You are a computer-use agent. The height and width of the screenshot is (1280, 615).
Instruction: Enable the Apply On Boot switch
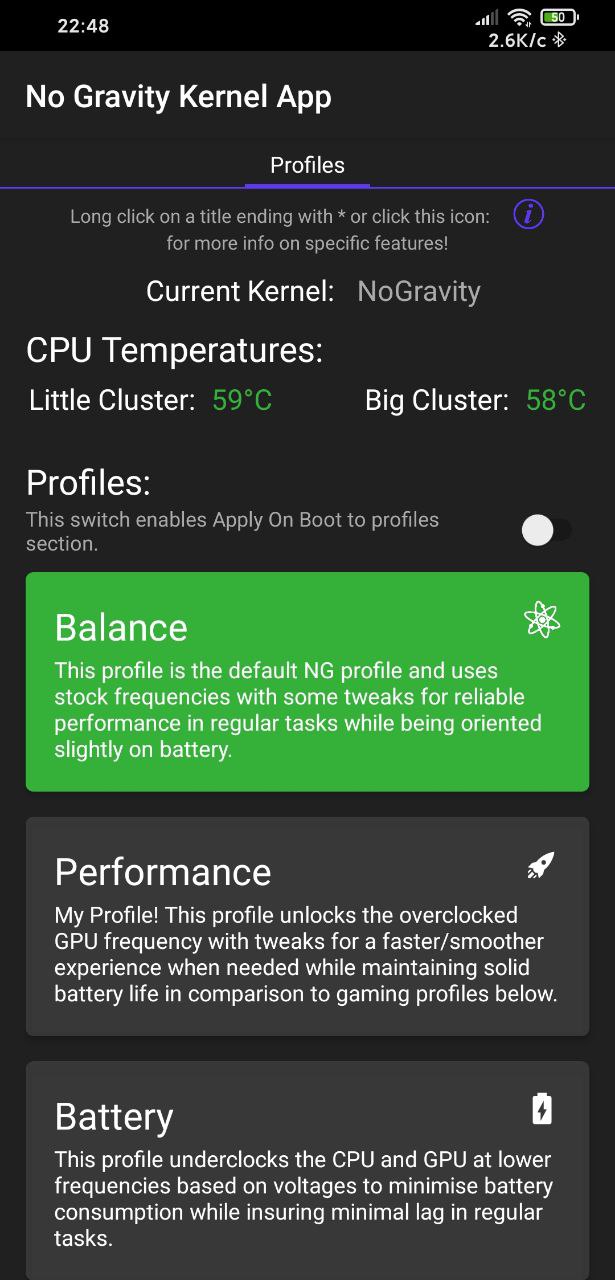click(546, 531)
